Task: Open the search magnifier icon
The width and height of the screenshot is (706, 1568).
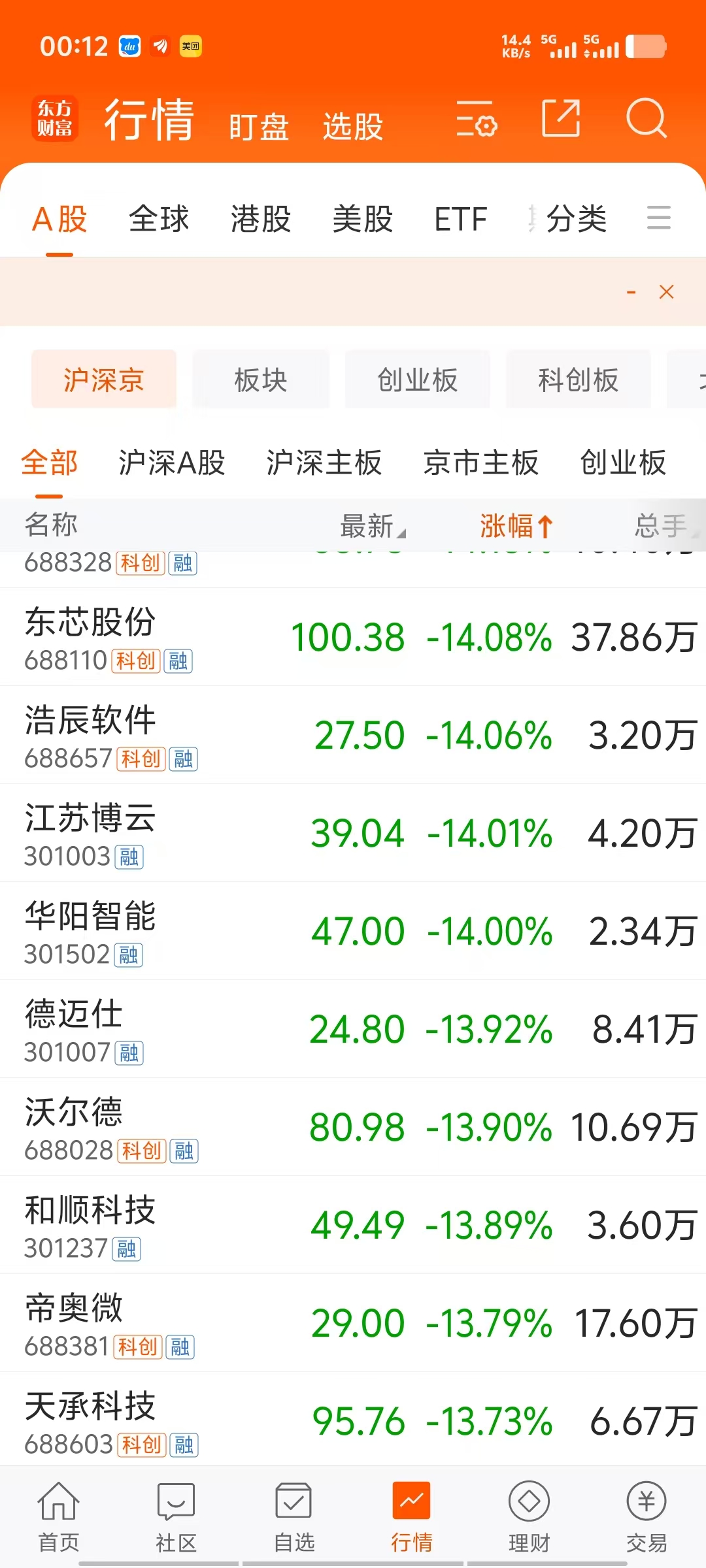Action: click(x=647, y=118)
